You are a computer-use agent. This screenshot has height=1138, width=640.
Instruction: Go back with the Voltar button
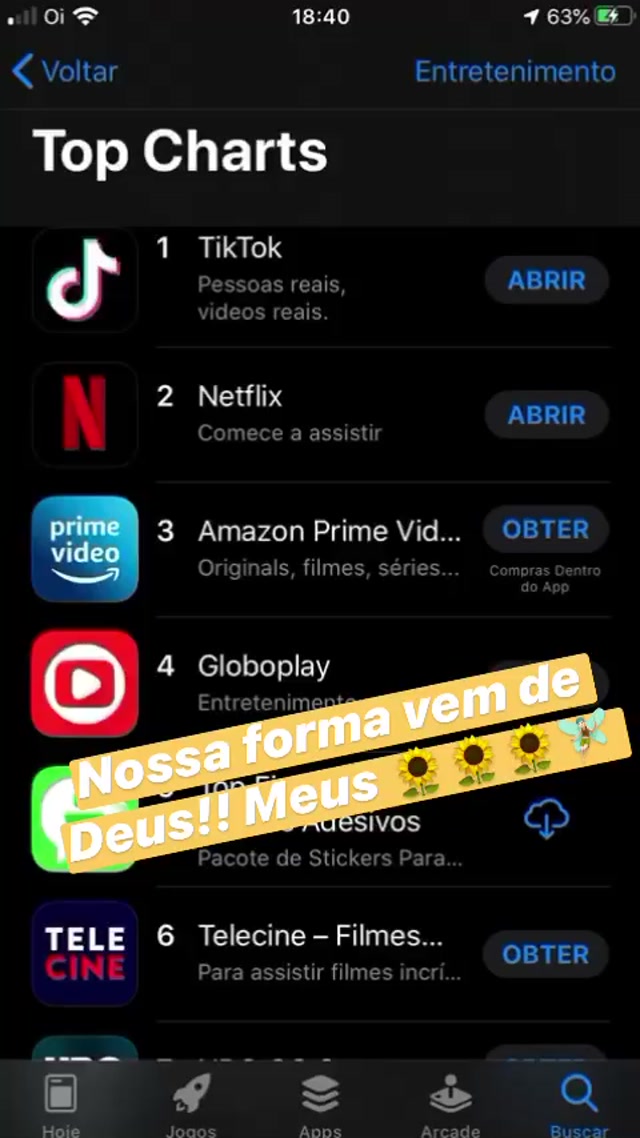[x=65, y=72]
